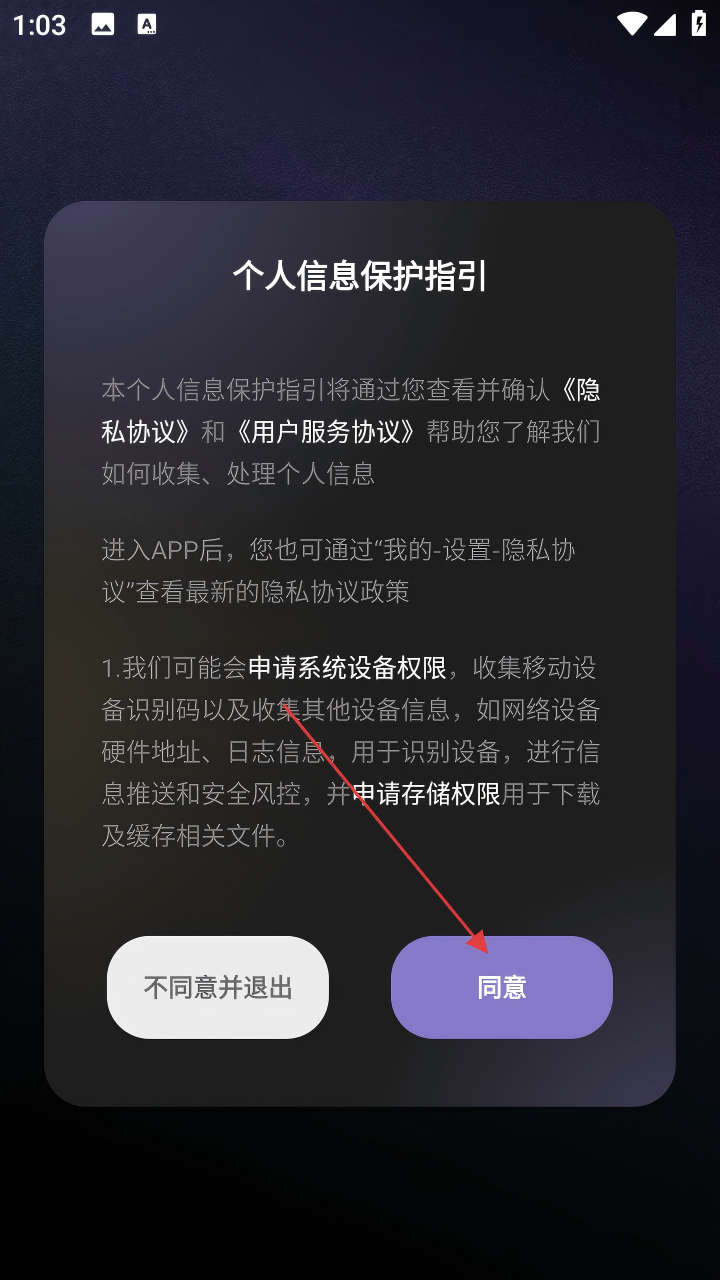Tap 同意 to accept the privacy guidelines
This screenshot has width=720, height=1280.
[x=501, y=987]
